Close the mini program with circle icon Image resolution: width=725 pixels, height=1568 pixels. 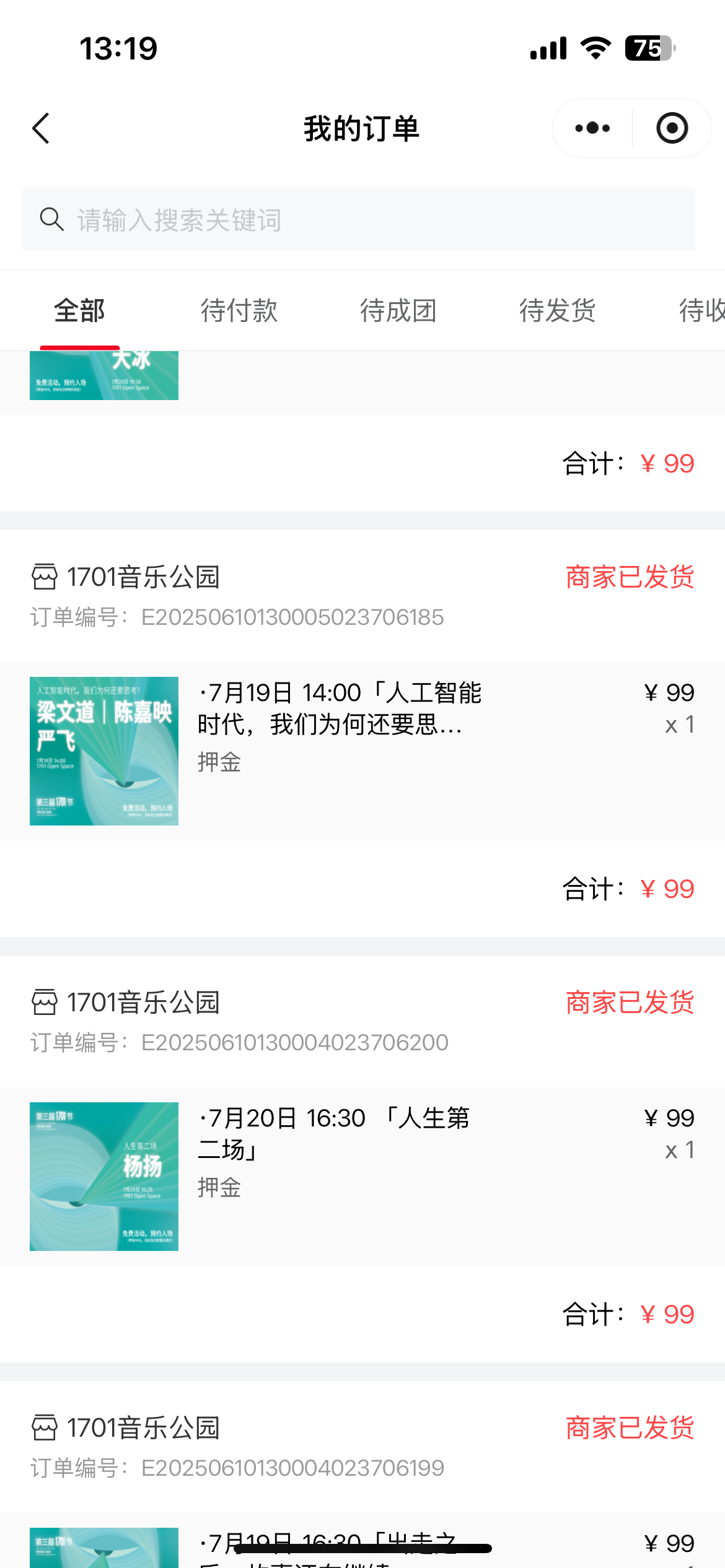coord(672,128)
